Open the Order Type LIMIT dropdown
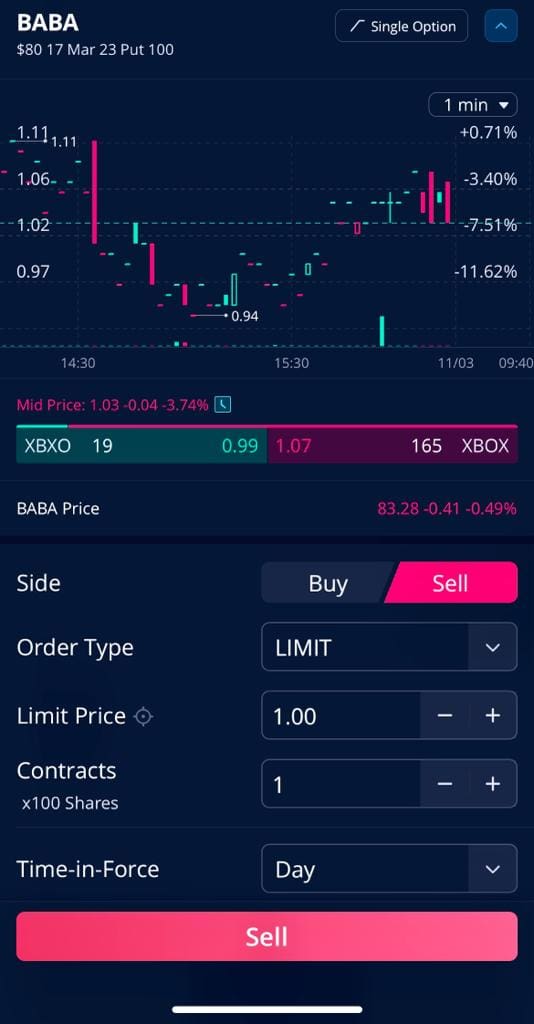The height and width of the screenshot is (1024, 534). click(390, 647)
